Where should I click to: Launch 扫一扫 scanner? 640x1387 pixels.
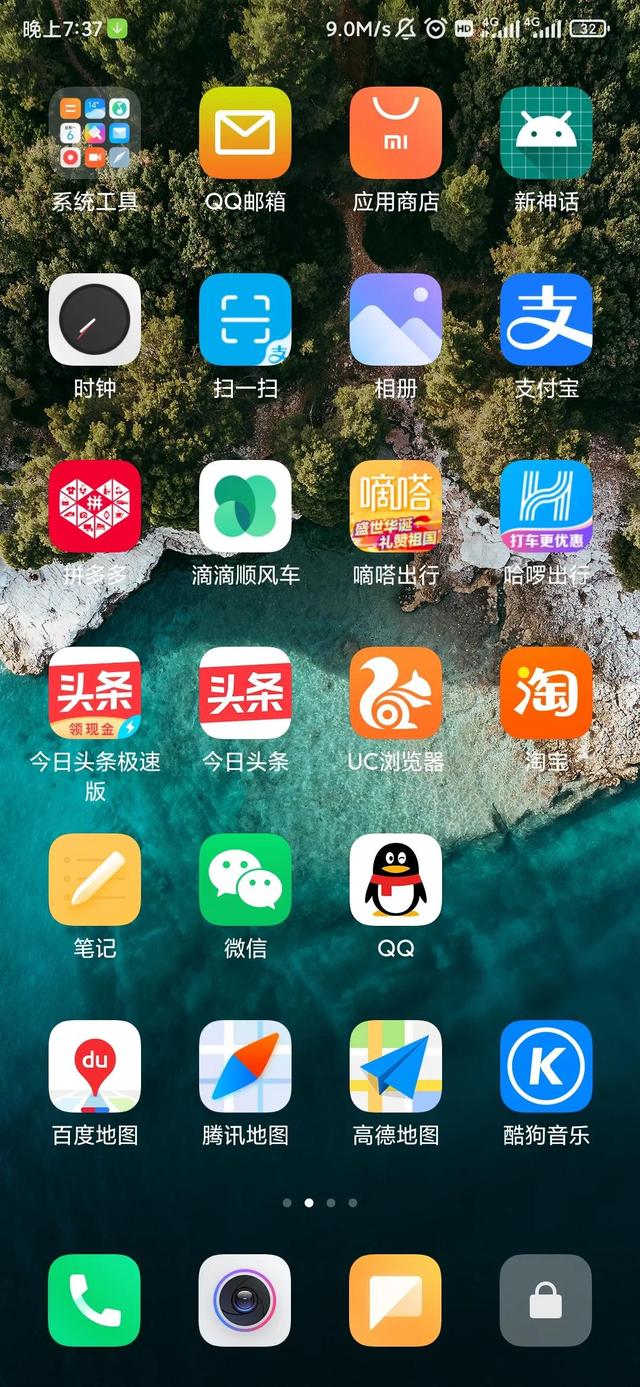tap(245, 320)
